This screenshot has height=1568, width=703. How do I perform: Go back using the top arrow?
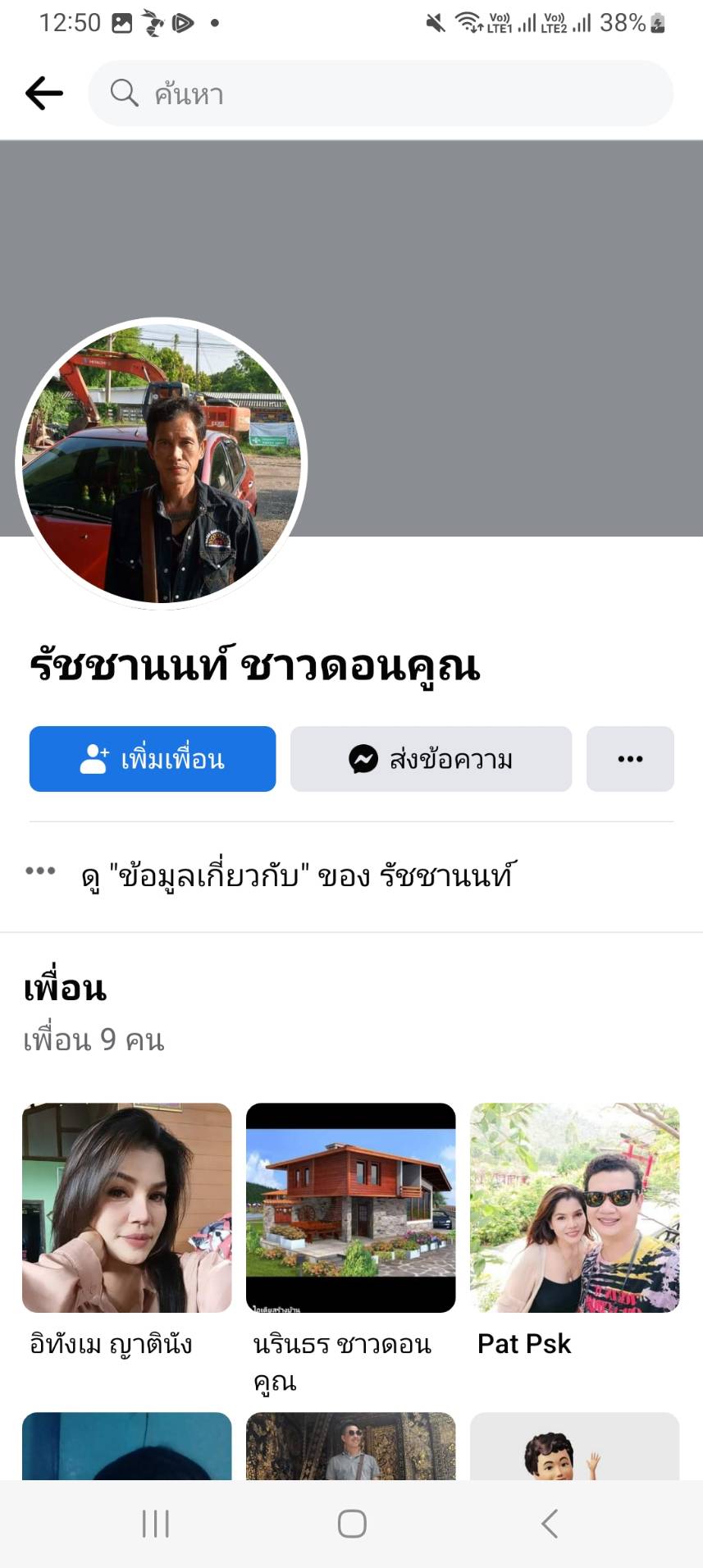pyautogui.click(x=44, y=94)
